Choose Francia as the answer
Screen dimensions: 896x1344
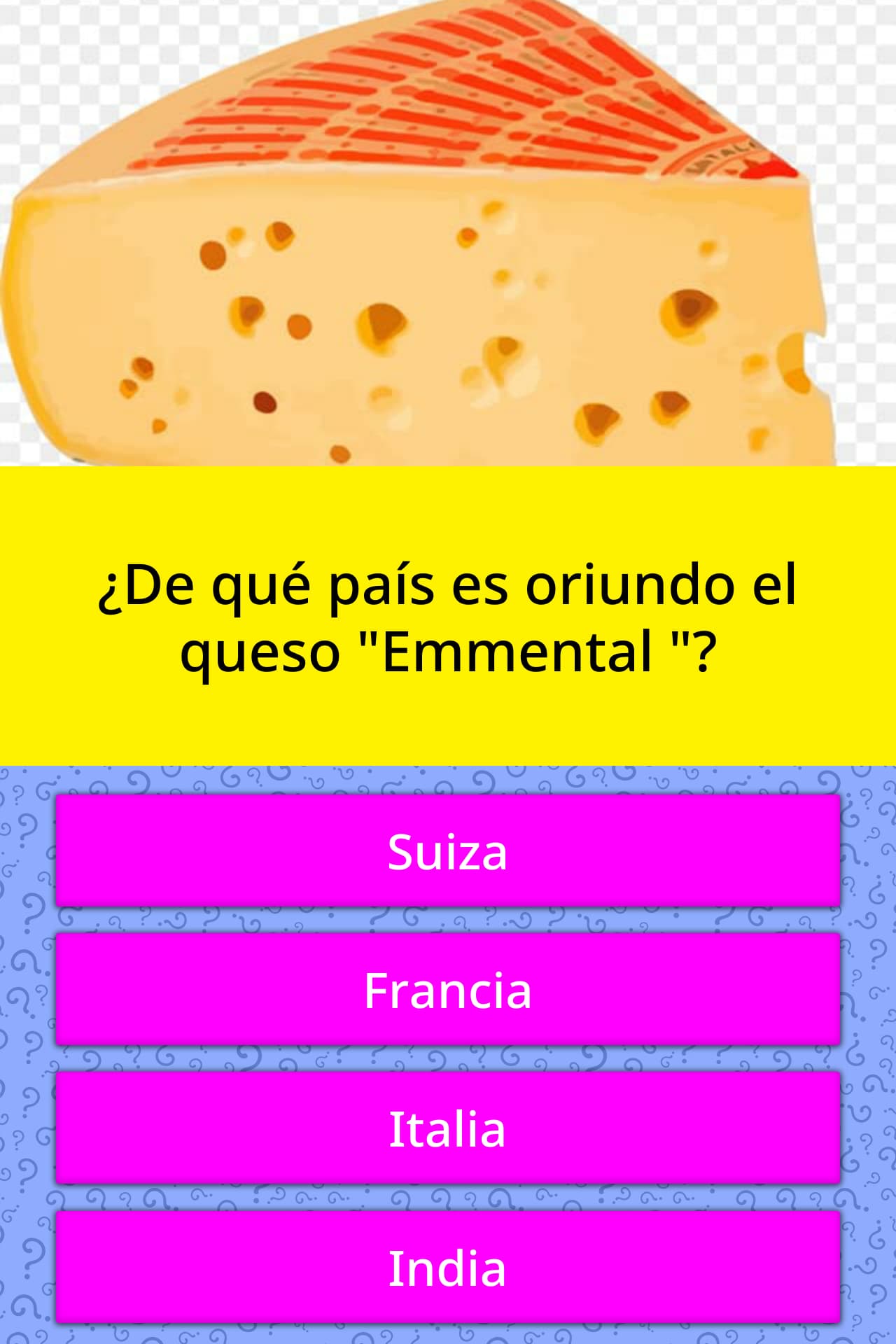(x=448, y=990)
